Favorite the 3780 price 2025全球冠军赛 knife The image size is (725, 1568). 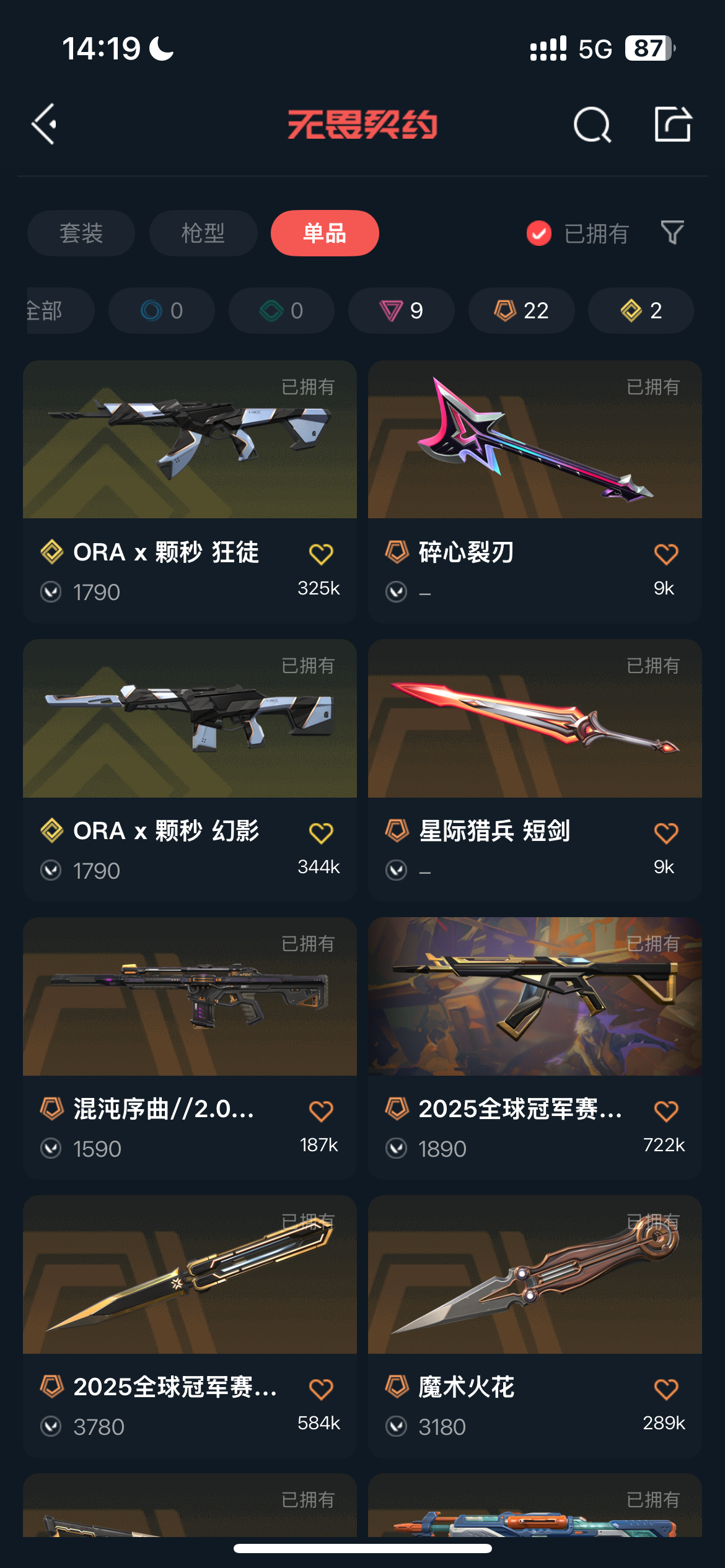tap(321, 1389)
